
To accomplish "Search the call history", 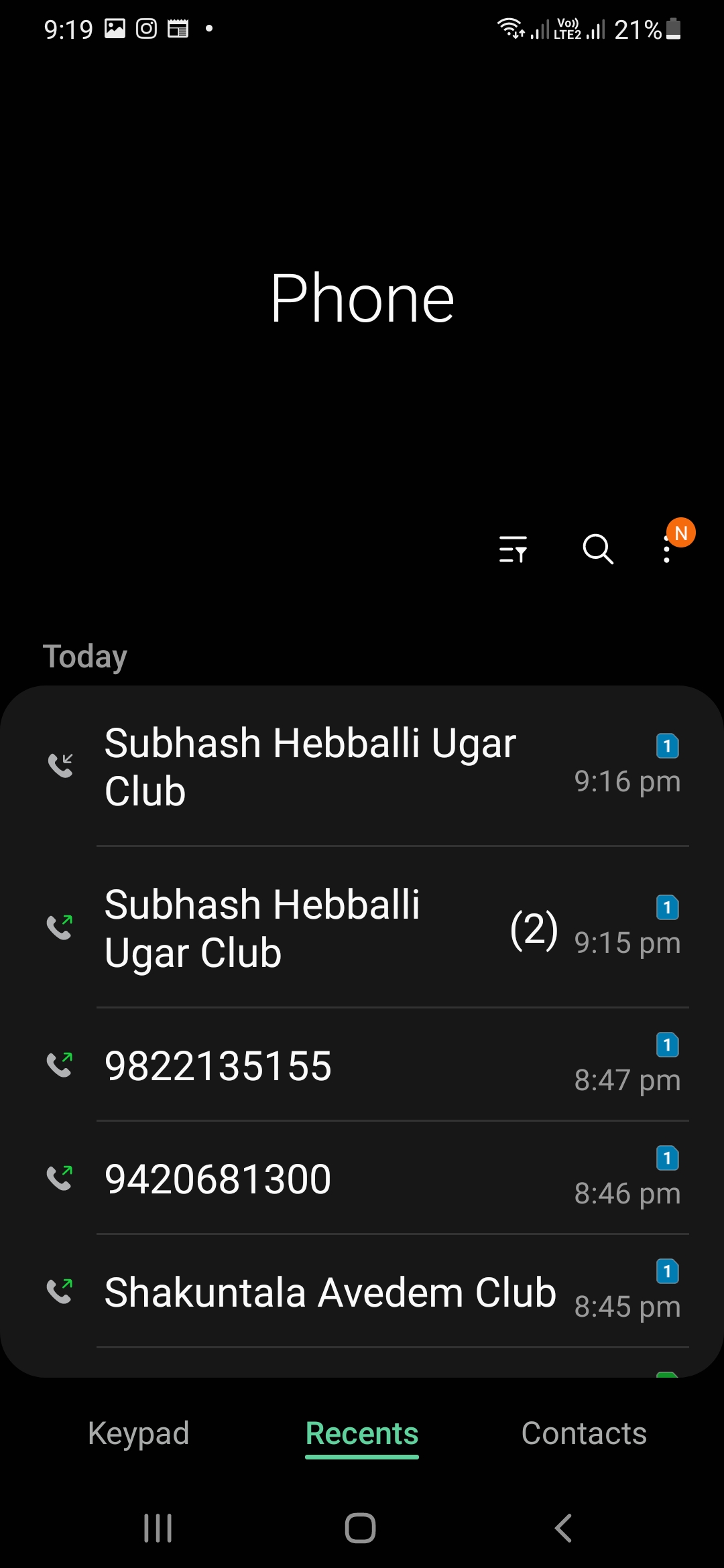I will tap(597, 549).
